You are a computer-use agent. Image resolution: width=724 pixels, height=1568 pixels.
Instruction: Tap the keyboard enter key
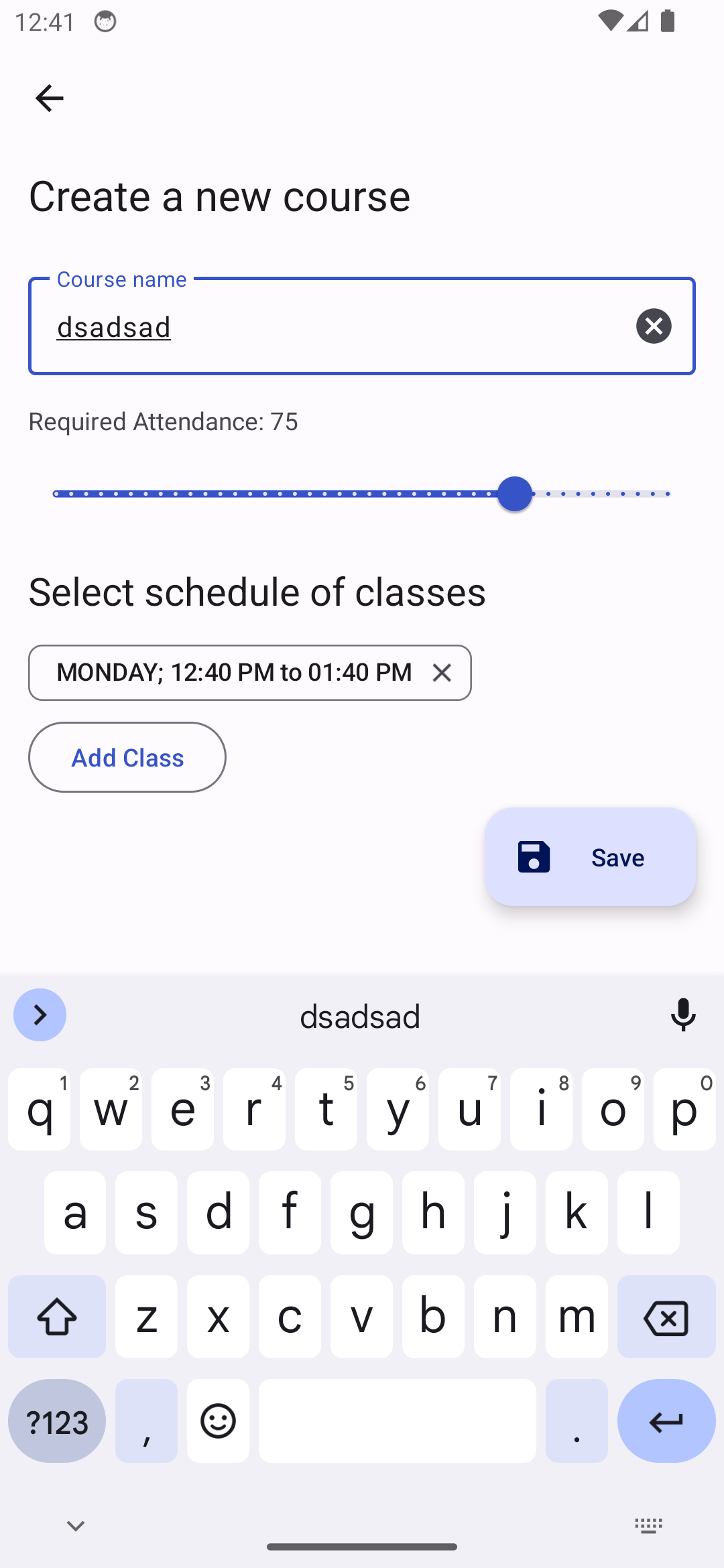[x=666, y=1421]
